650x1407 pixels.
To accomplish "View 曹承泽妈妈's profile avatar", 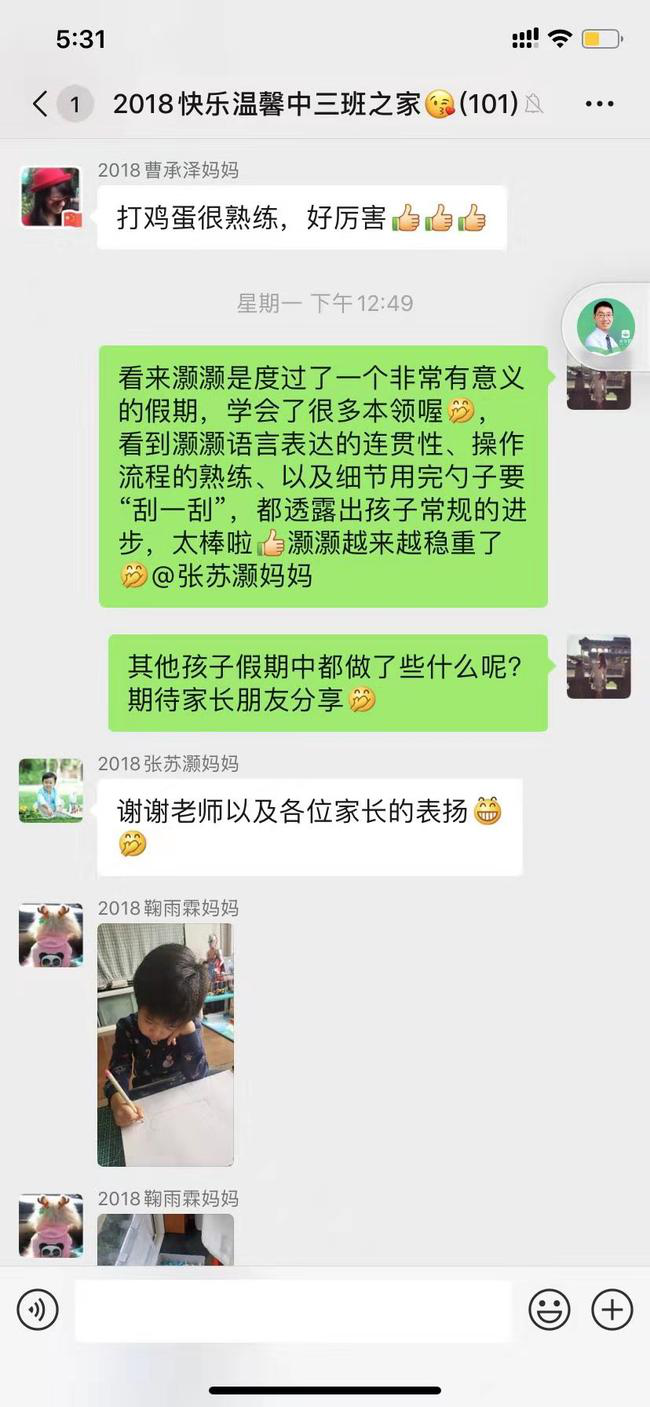I will (51, 197).
